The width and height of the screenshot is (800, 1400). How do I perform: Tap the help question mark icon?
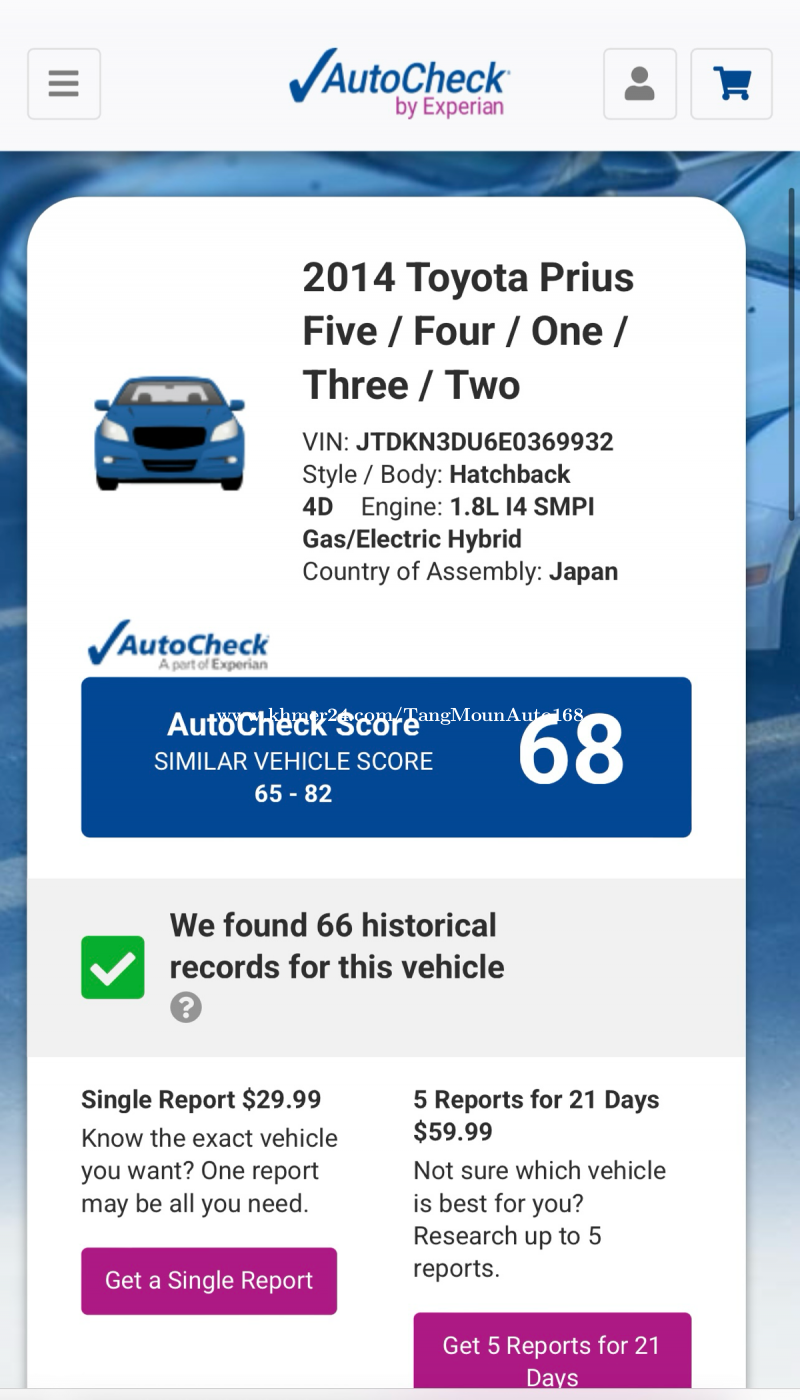tap(186, 1007)
